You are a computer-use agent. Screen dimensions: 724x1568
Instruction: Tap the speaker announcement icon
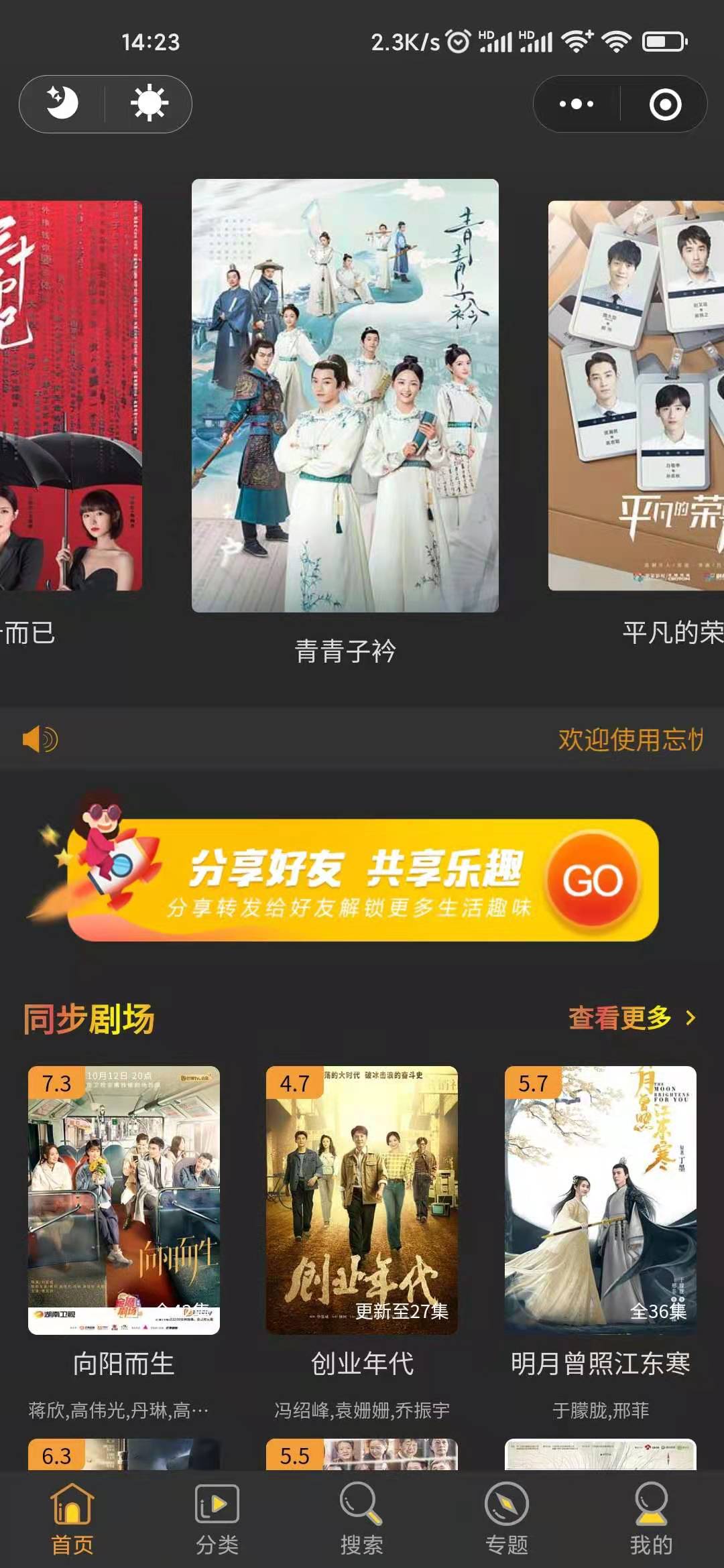(40, 739)
